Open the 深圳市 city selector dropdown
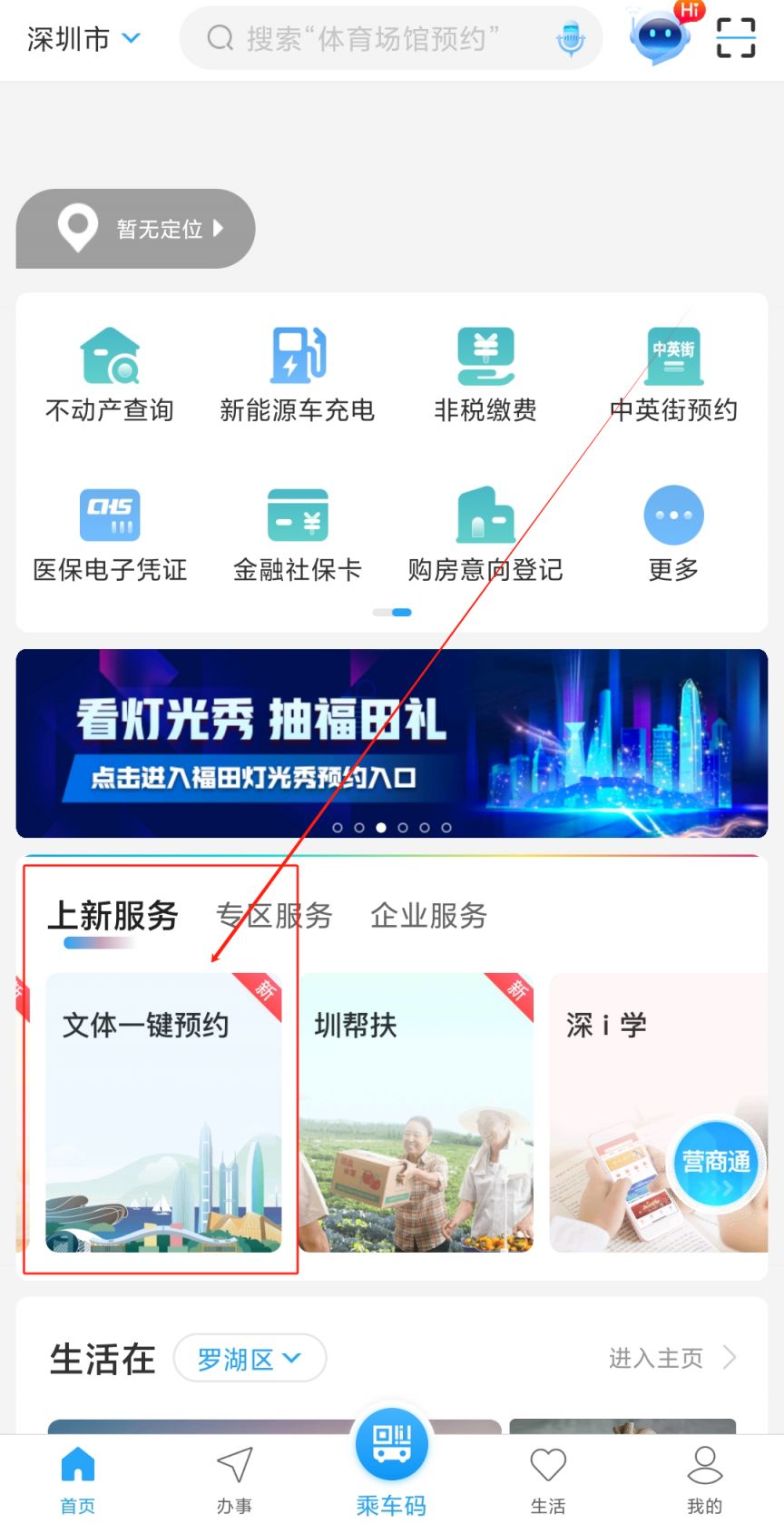784x1524 pixels. (x=83, y=39)
